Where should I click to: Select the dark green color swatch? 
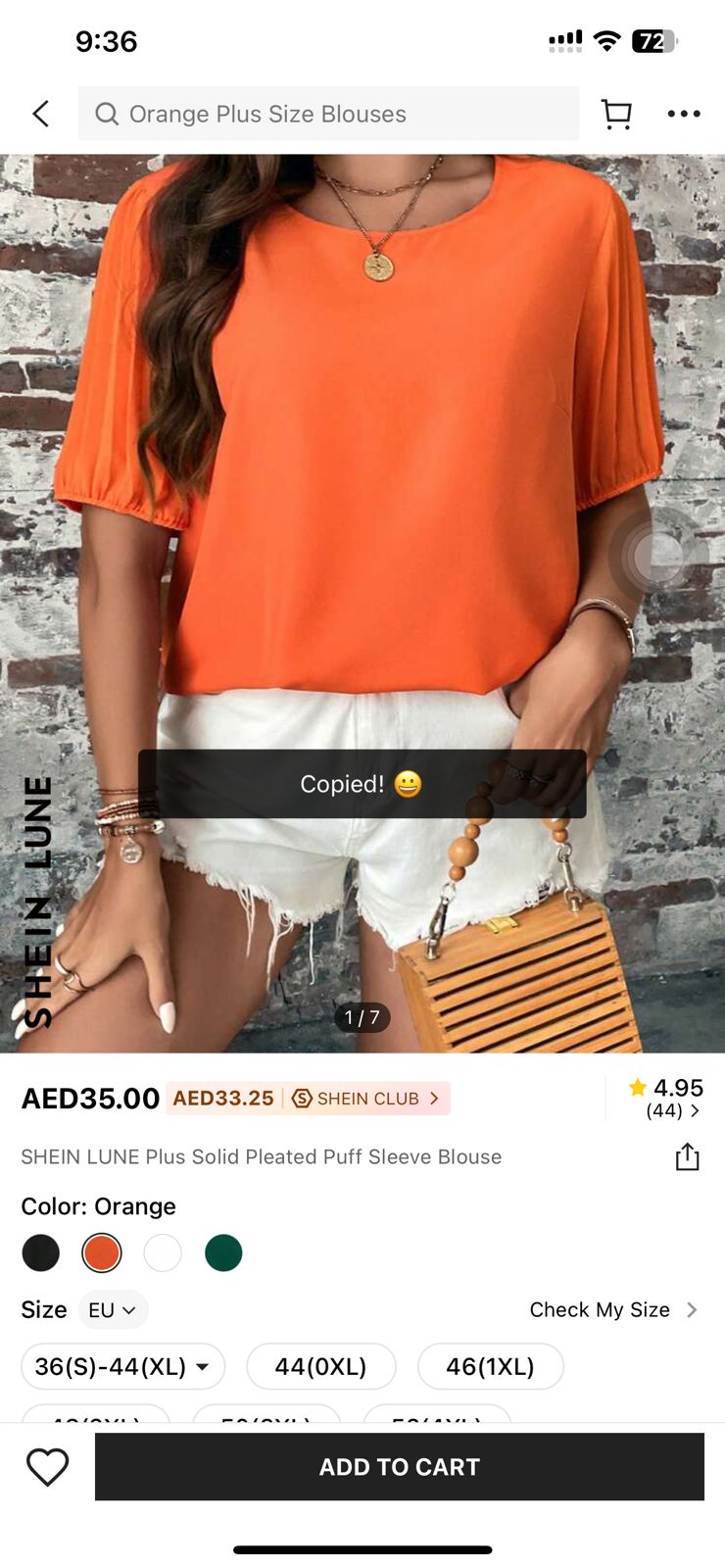click(x=223, y=1252)
